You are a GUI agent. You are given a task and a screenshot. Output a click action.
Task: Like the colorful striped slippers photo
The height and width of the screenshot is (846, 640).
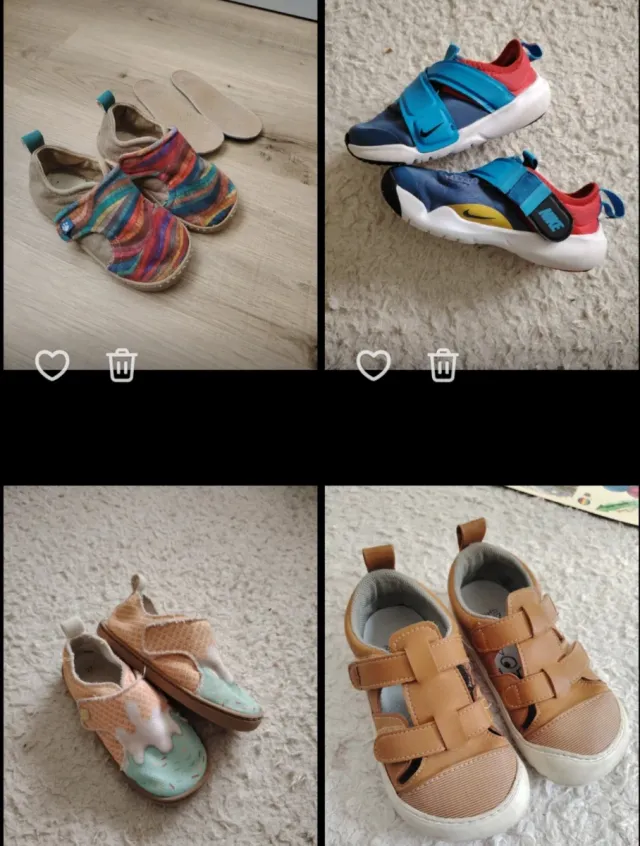click(52, 365)
